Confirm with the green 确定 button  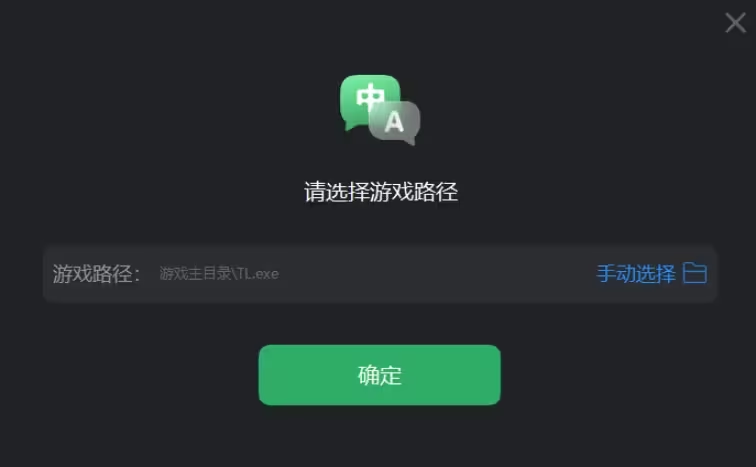coord(379,375)
